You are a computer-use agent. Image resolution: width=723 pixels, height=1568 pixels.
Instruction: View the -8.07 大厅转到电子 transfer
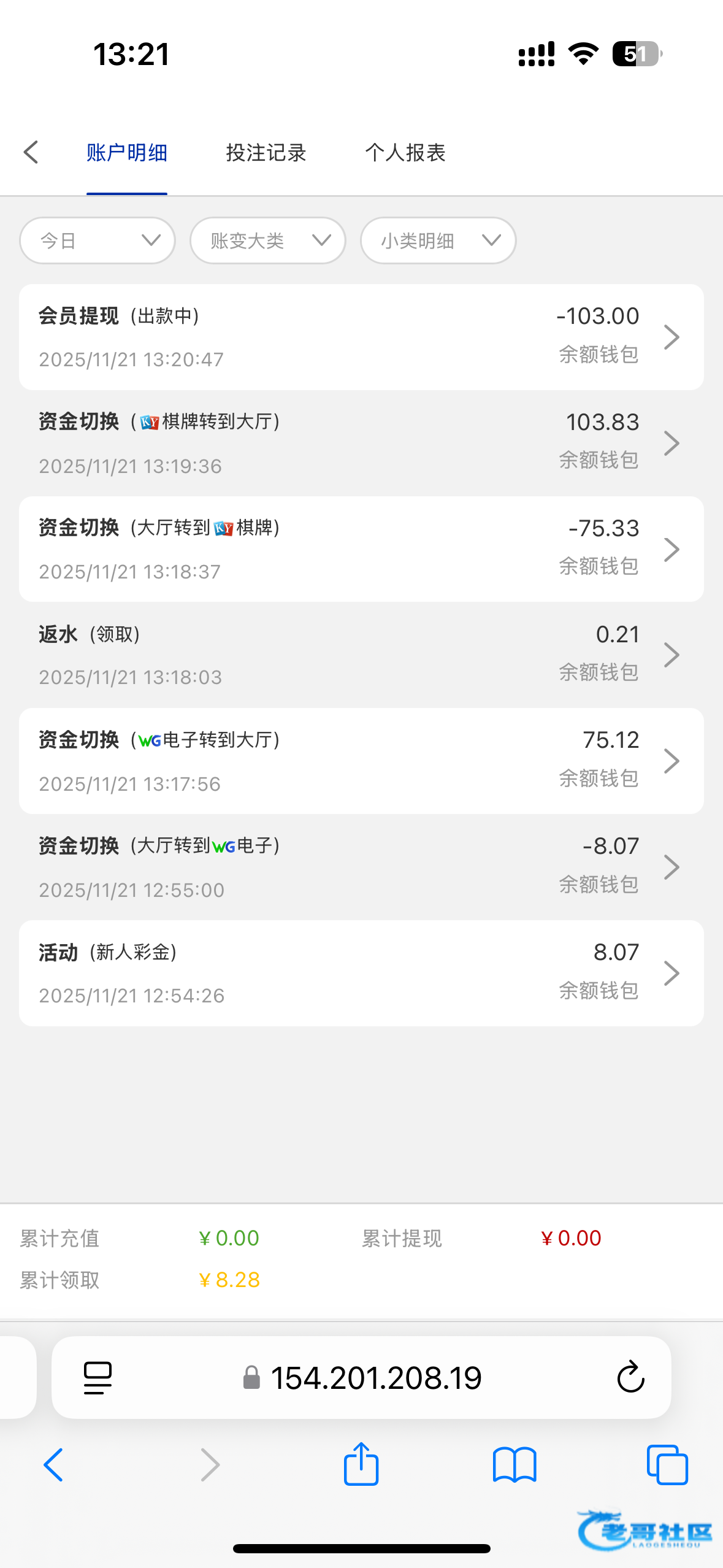coord(361,867)
